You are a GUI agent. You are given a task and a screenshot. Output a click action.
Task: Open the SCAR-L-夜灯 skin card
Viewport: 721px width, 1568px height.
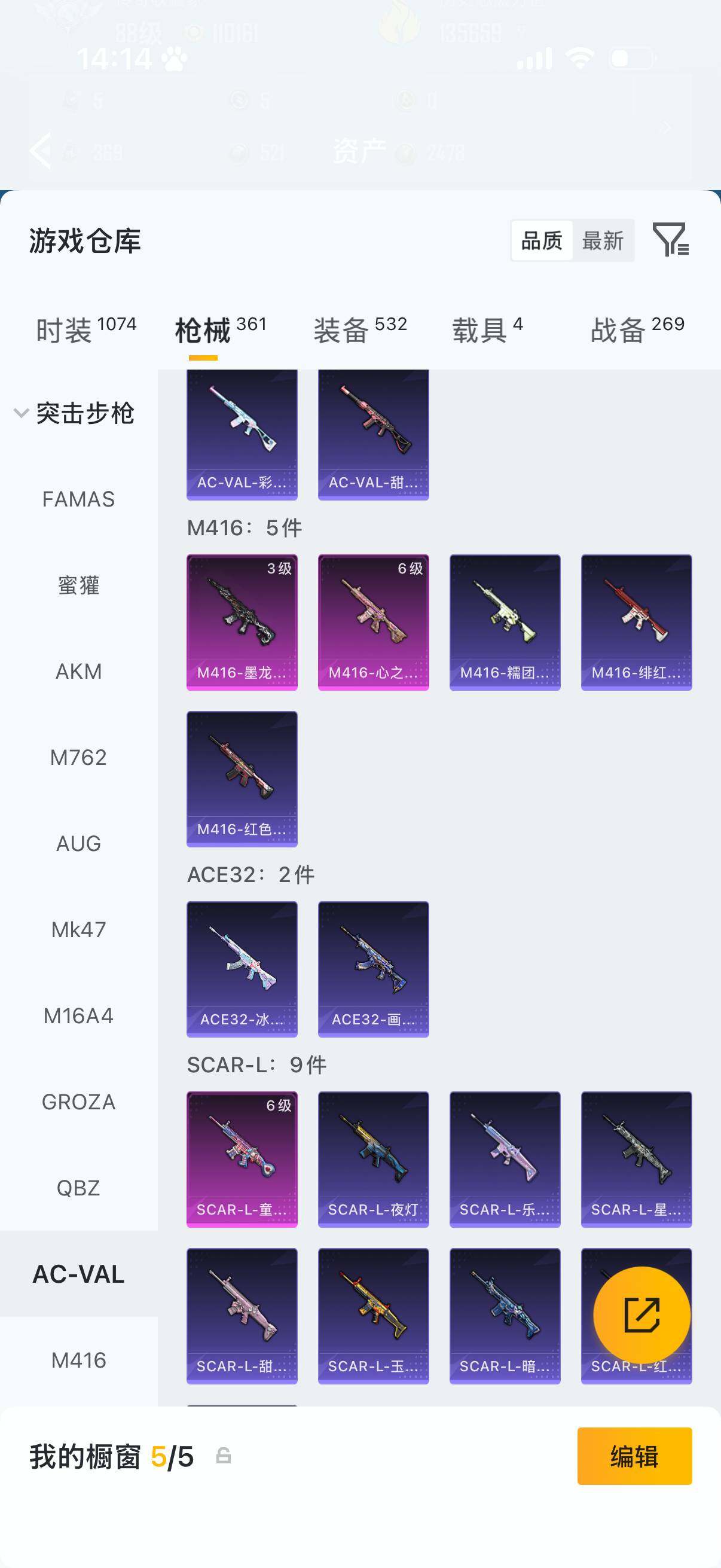click(374, 1159)
